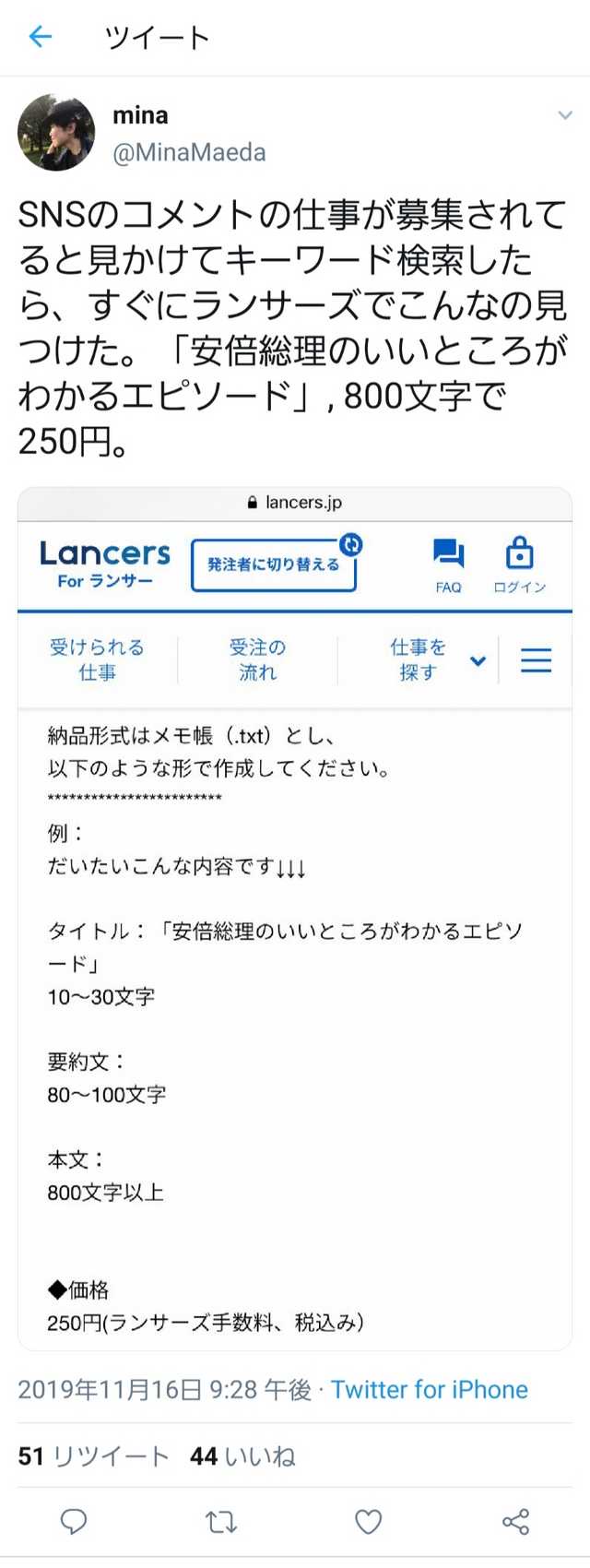590x1568 pixels.
Task: Go back with the arrow icon
Action: 40,37
